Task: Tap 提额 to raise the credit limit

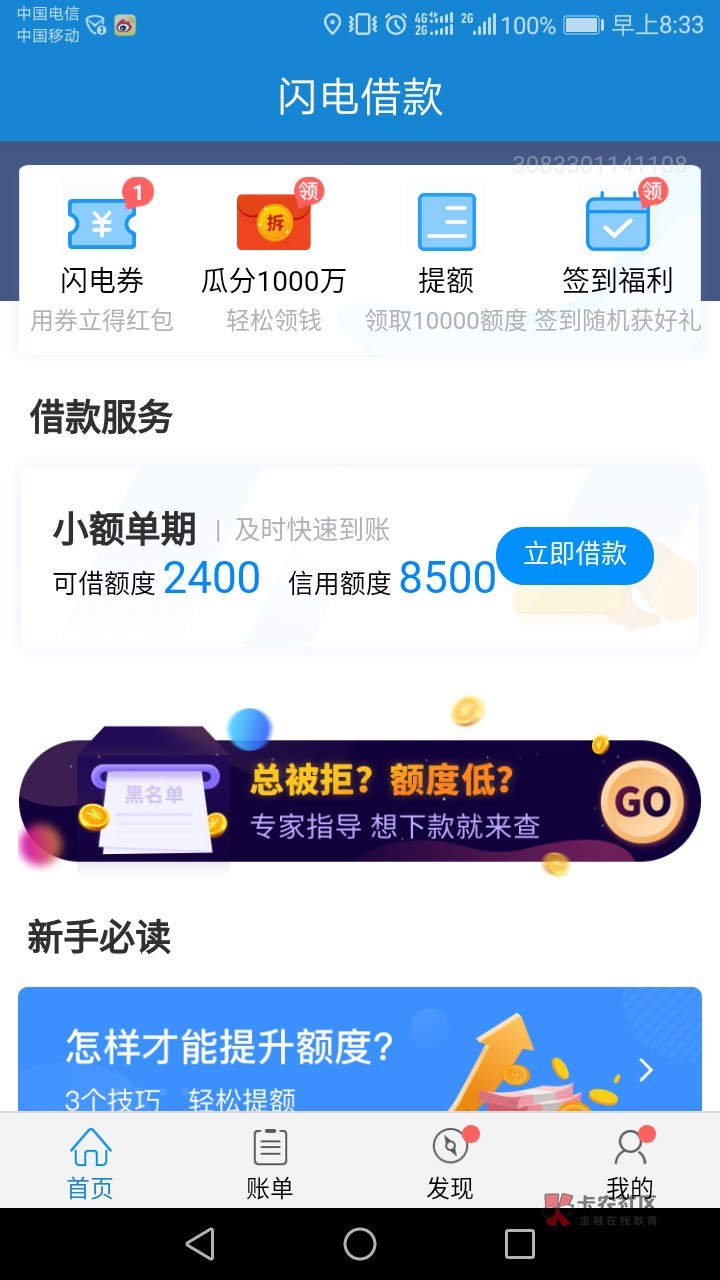Action: click(445, 256)
